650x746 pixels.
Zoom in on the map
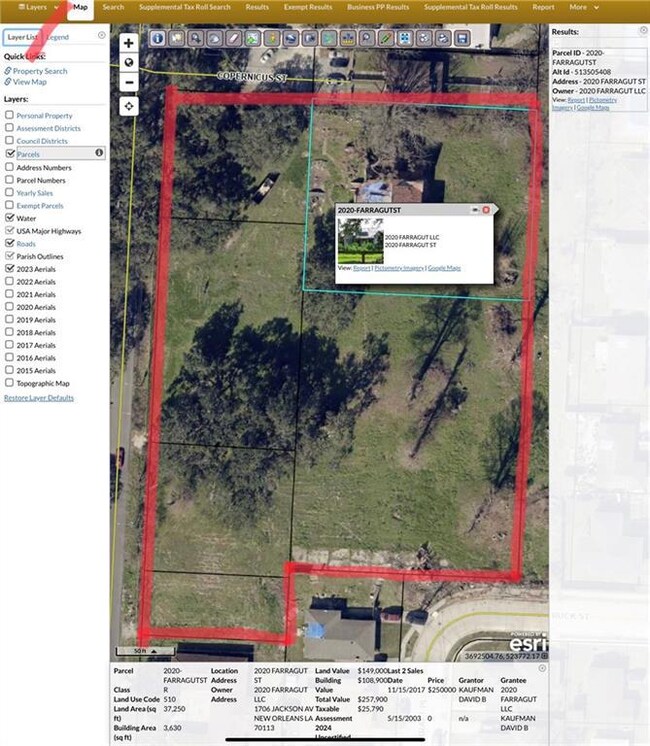(x=129, y=43)
